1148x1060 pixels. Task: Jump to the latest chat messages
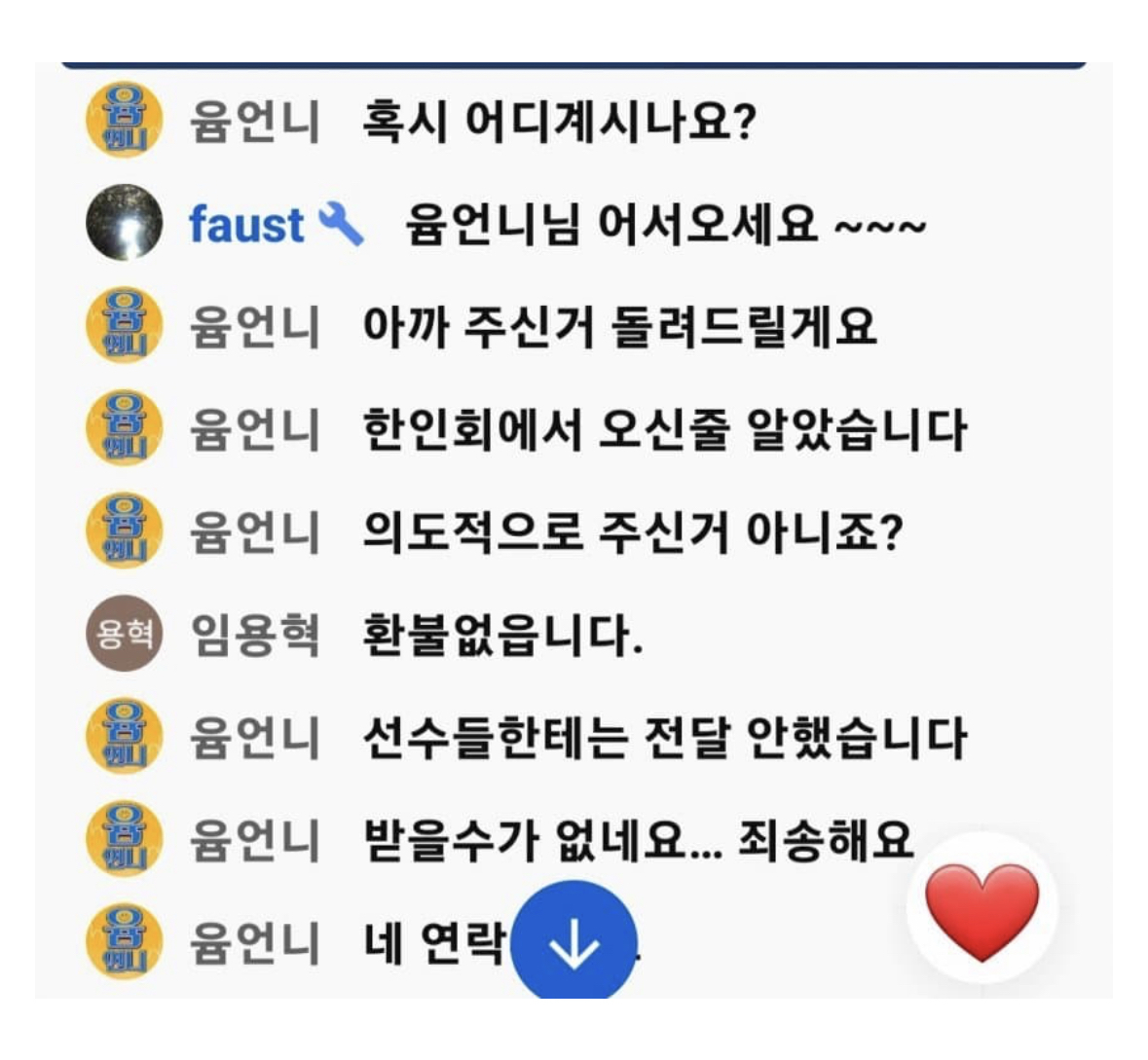(x=574, y=941)
